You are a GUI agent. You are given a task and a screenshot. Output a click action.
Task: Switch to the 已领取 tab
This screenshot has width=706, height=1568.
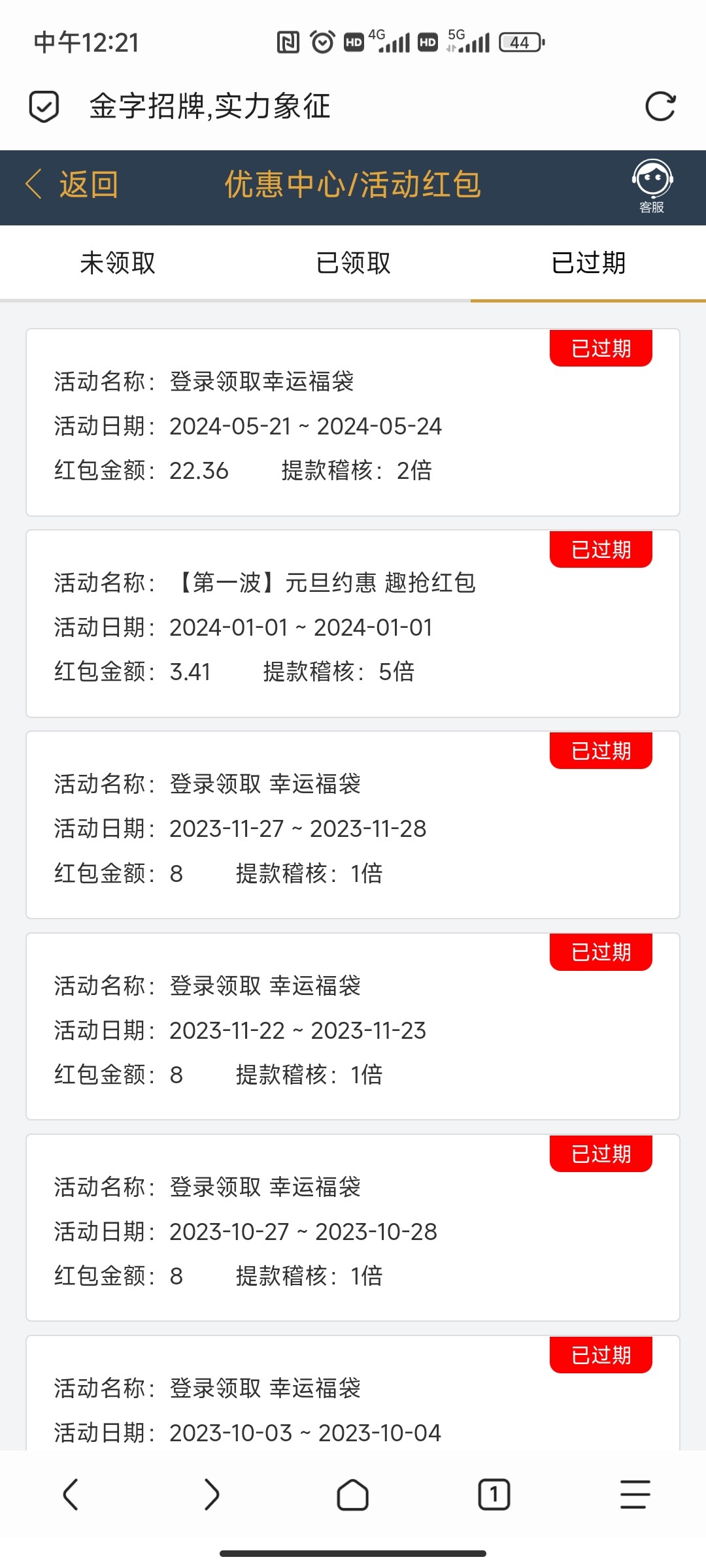(x=353, y=263)
